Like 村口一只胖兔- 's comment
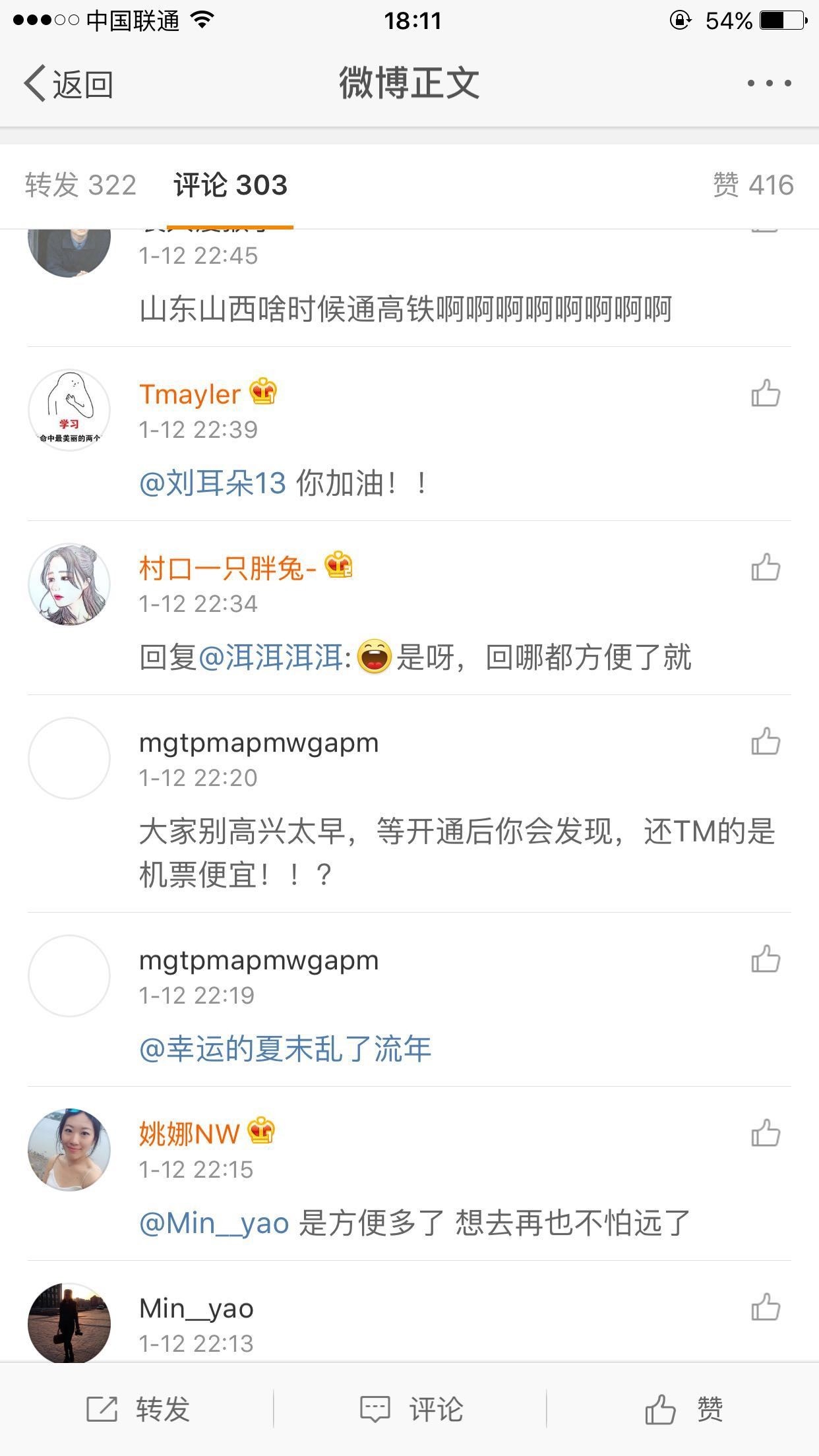This screenshot has width=819, height=1456. click(x=767, y=567)
